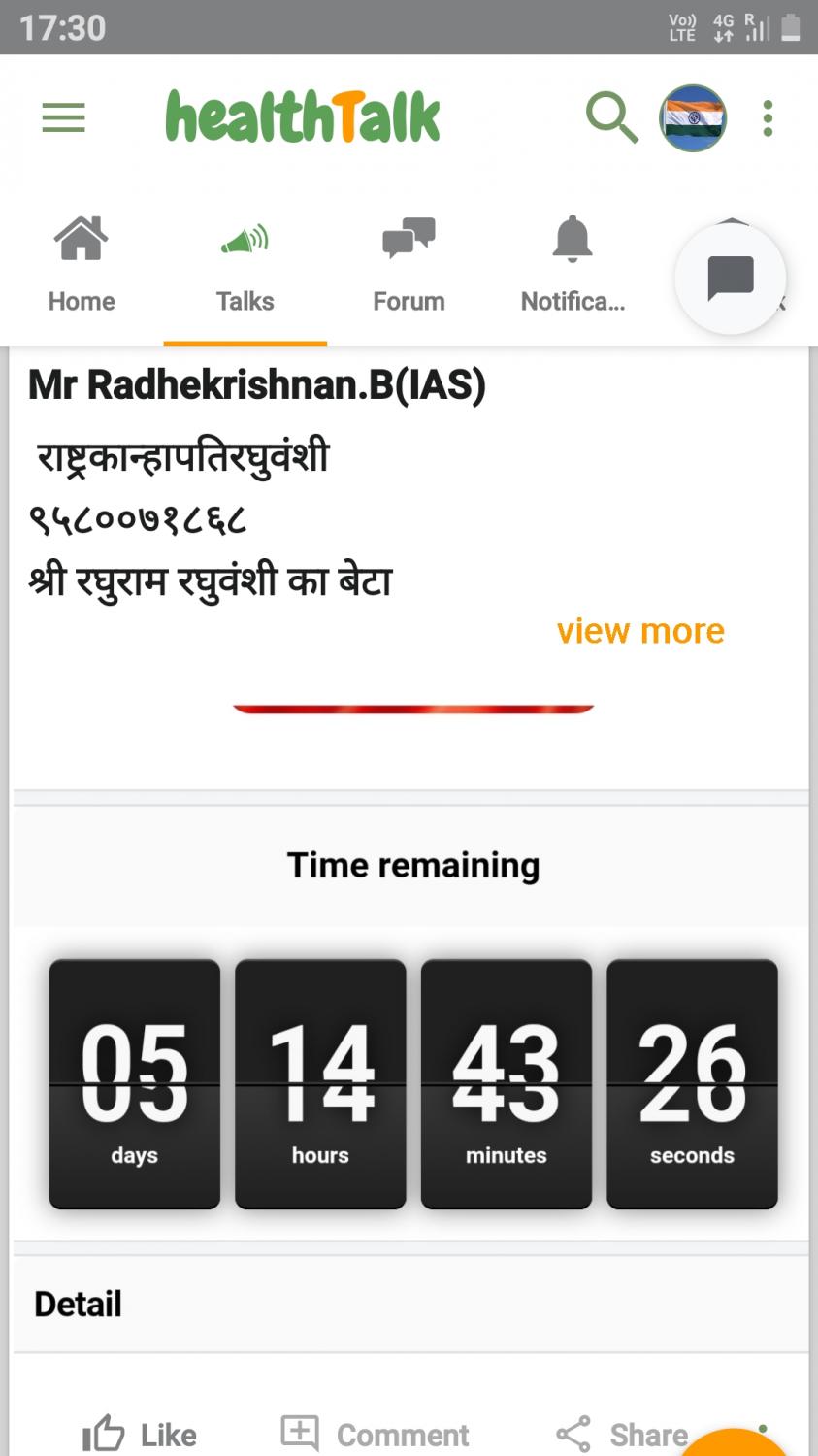The width and height of the screenshot is (818, 1456).
Task: Tap the India flag profile avatar
Action: point(693,118)
